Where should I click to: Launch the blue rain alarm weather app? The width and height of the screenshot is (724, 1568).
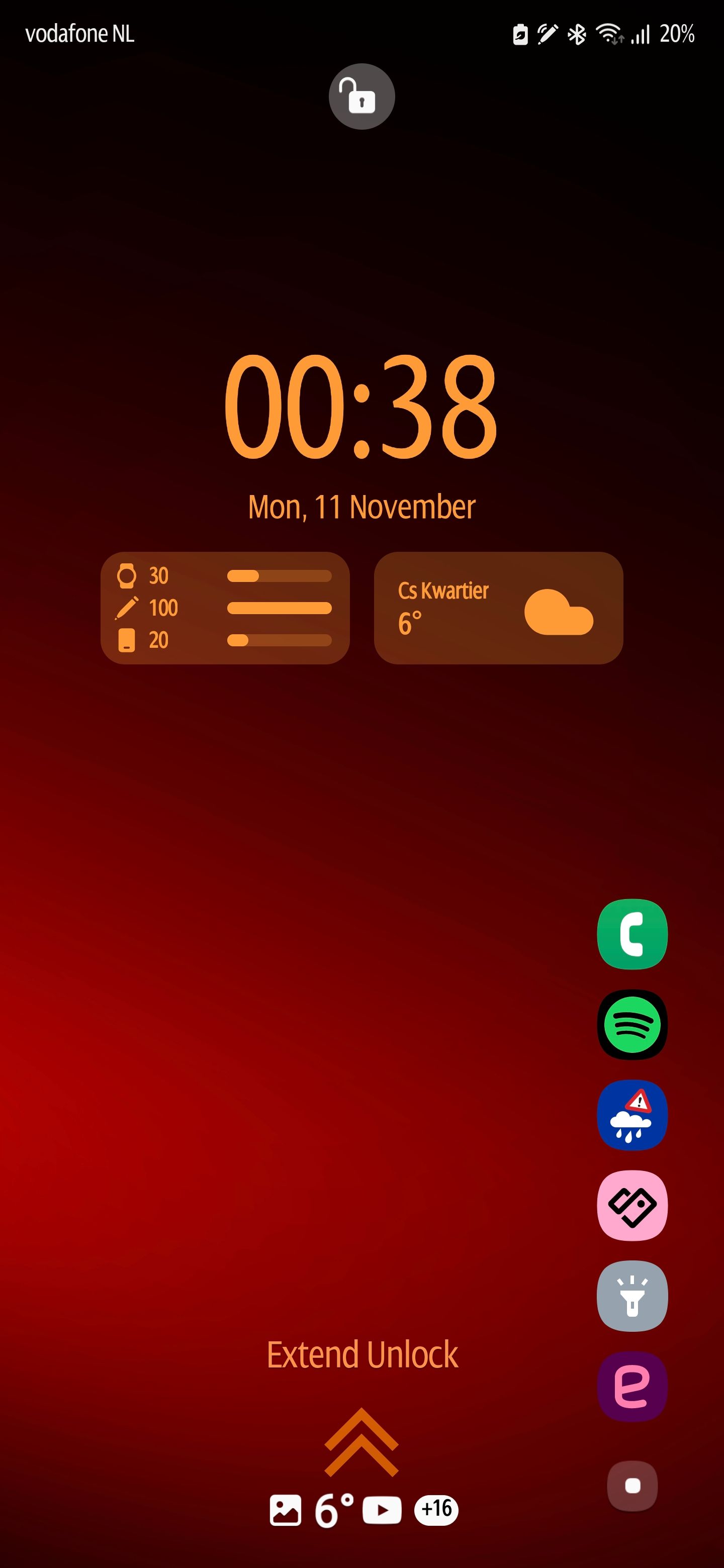(631, 1116)
